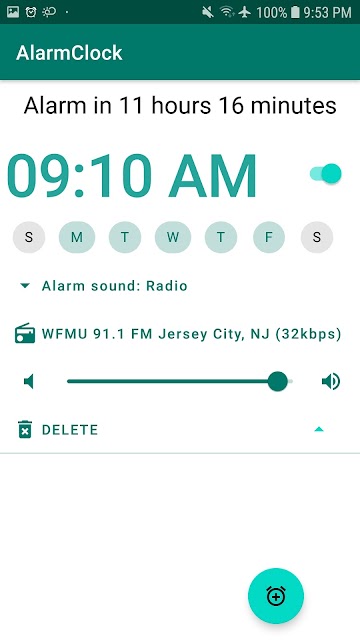
Task: Deselect Wednesday from alarm days
Action: coord(173,237)
